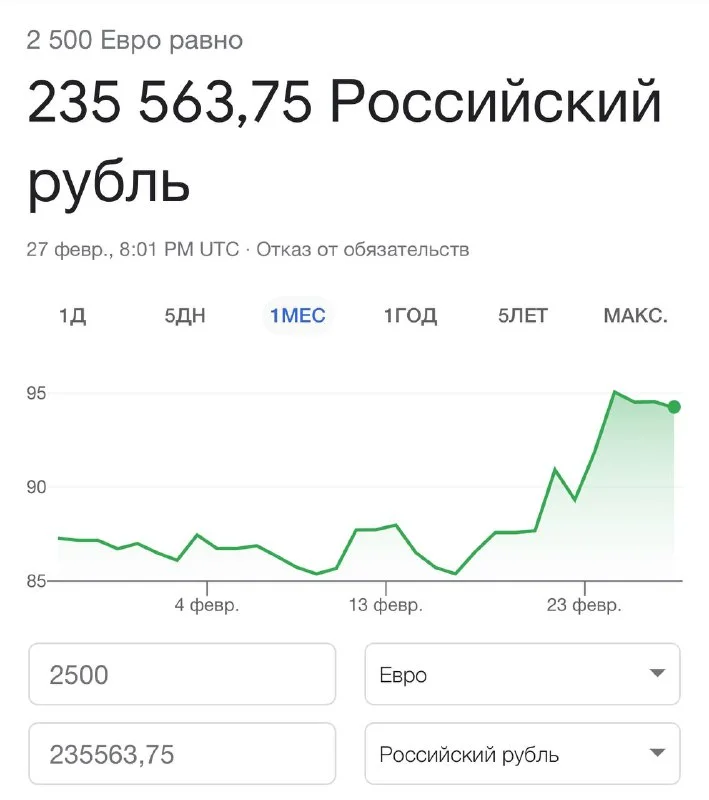The width and height of the screenshot is (709, 800).
Task: Open the Российский рубль currency dropdown
Action: (x=522, y=754)
